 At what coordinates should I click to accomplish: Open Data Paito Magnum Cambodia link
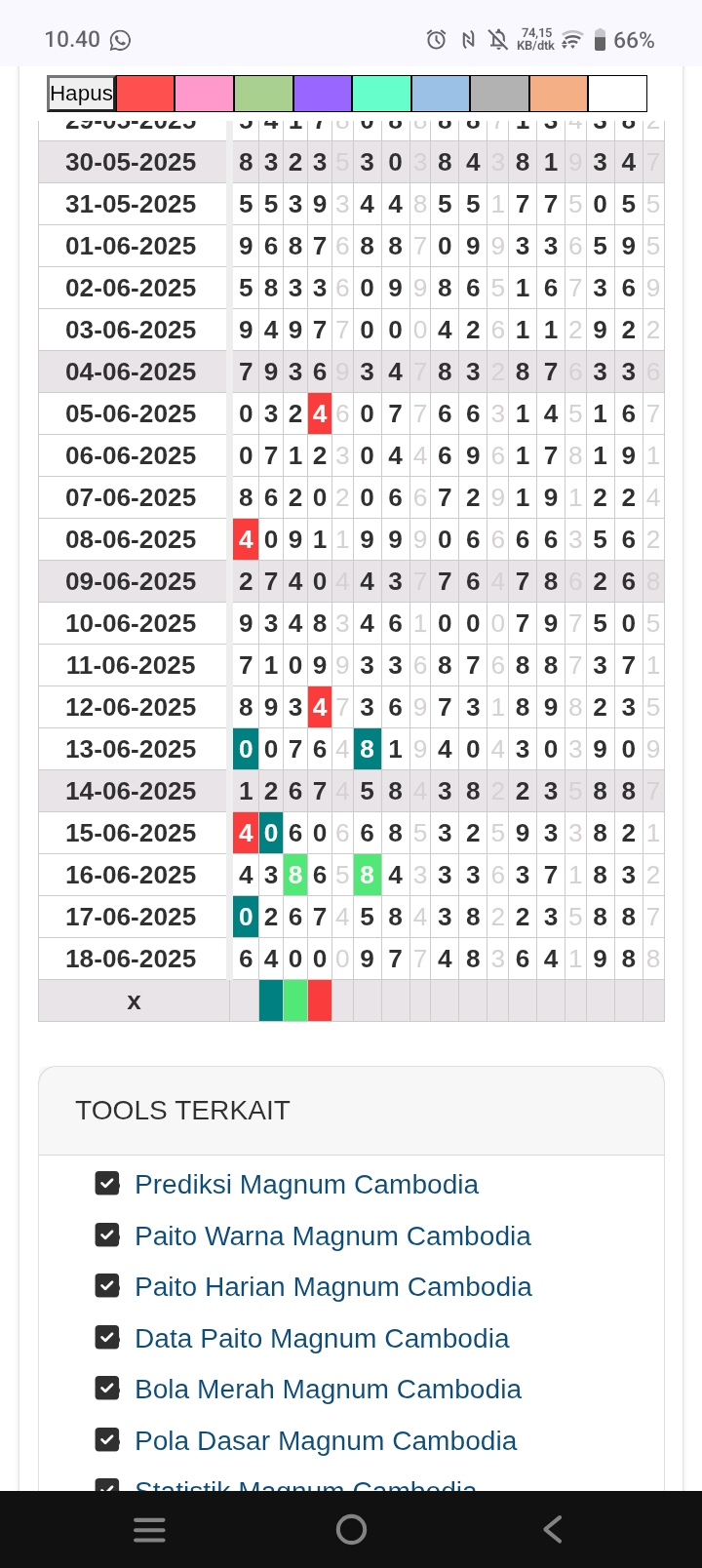click(x=322, y=1338)
